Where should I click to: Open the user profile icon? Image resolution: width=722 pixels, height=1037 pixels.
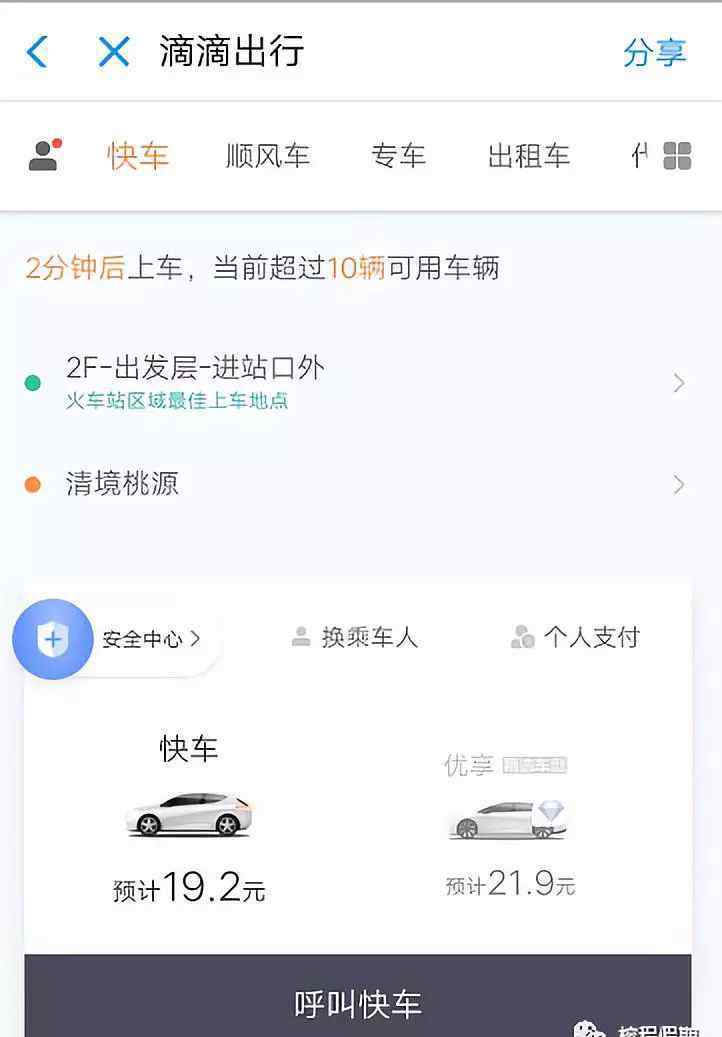[x=44, y=155]
